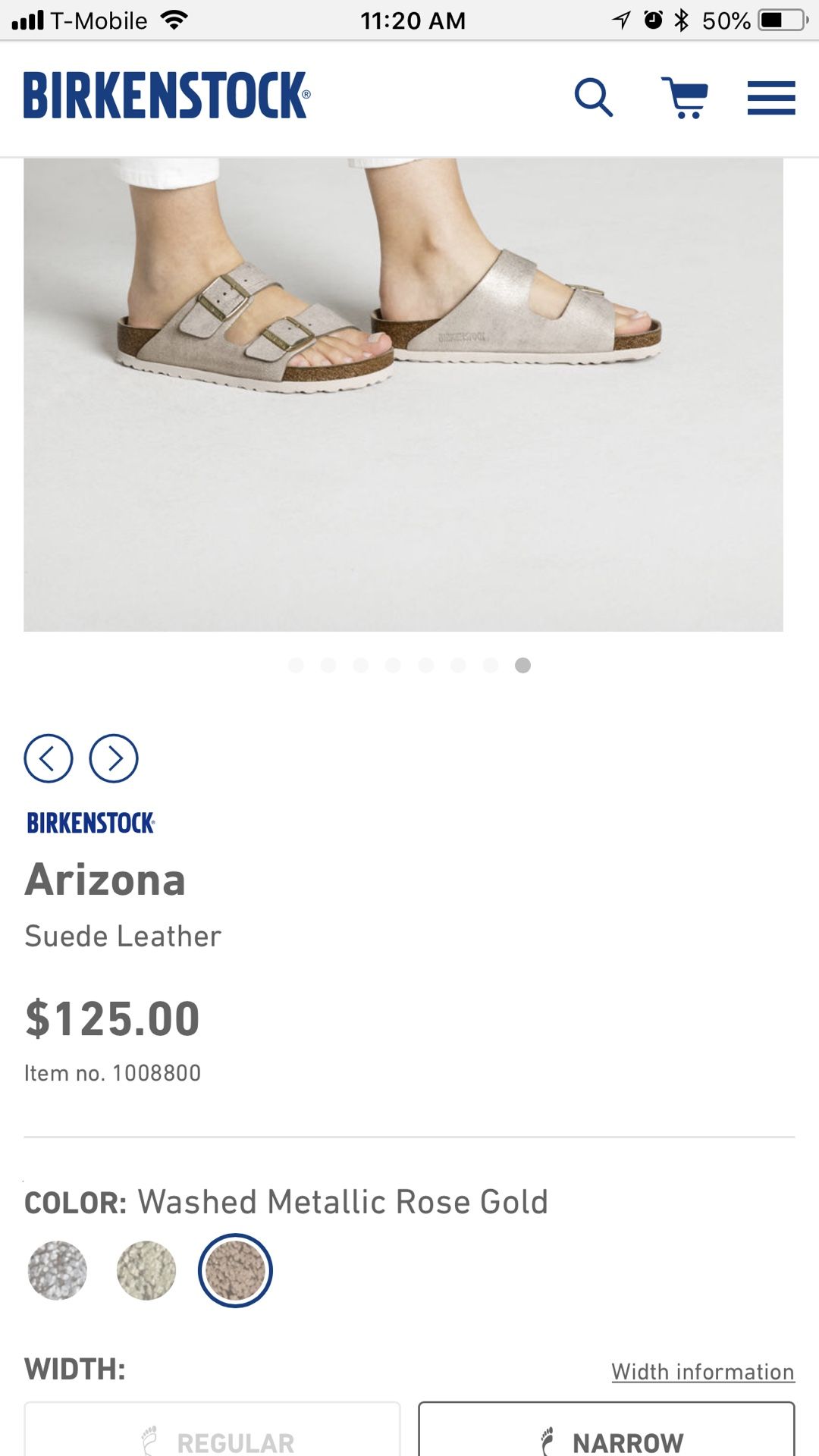The image size is (819, 1456).
Task: Click the next image arrow
Action: [115, 757]
